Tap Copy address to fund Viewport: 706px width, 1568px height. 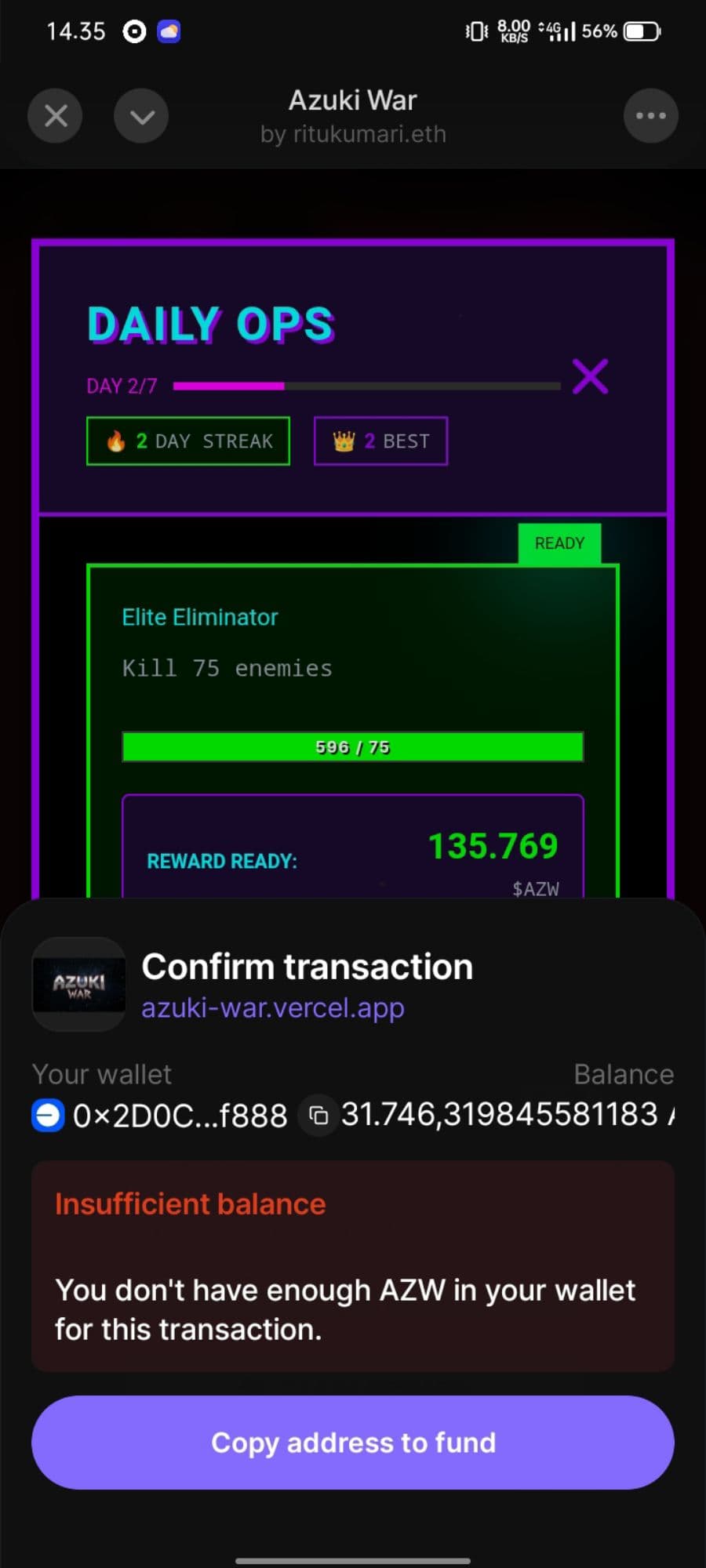coord(353,1442)
